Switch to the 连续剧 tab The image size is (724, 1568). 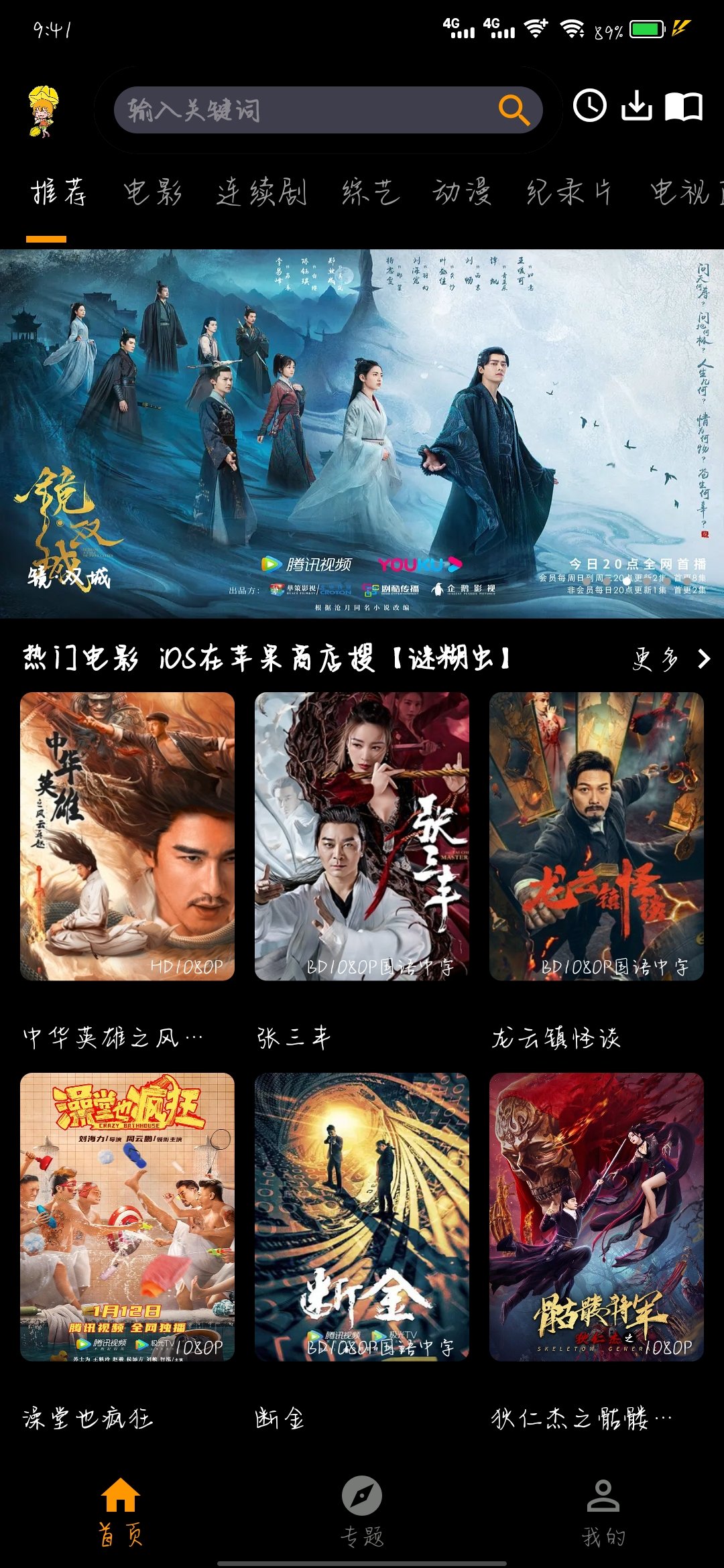click(x=262, y=192)
